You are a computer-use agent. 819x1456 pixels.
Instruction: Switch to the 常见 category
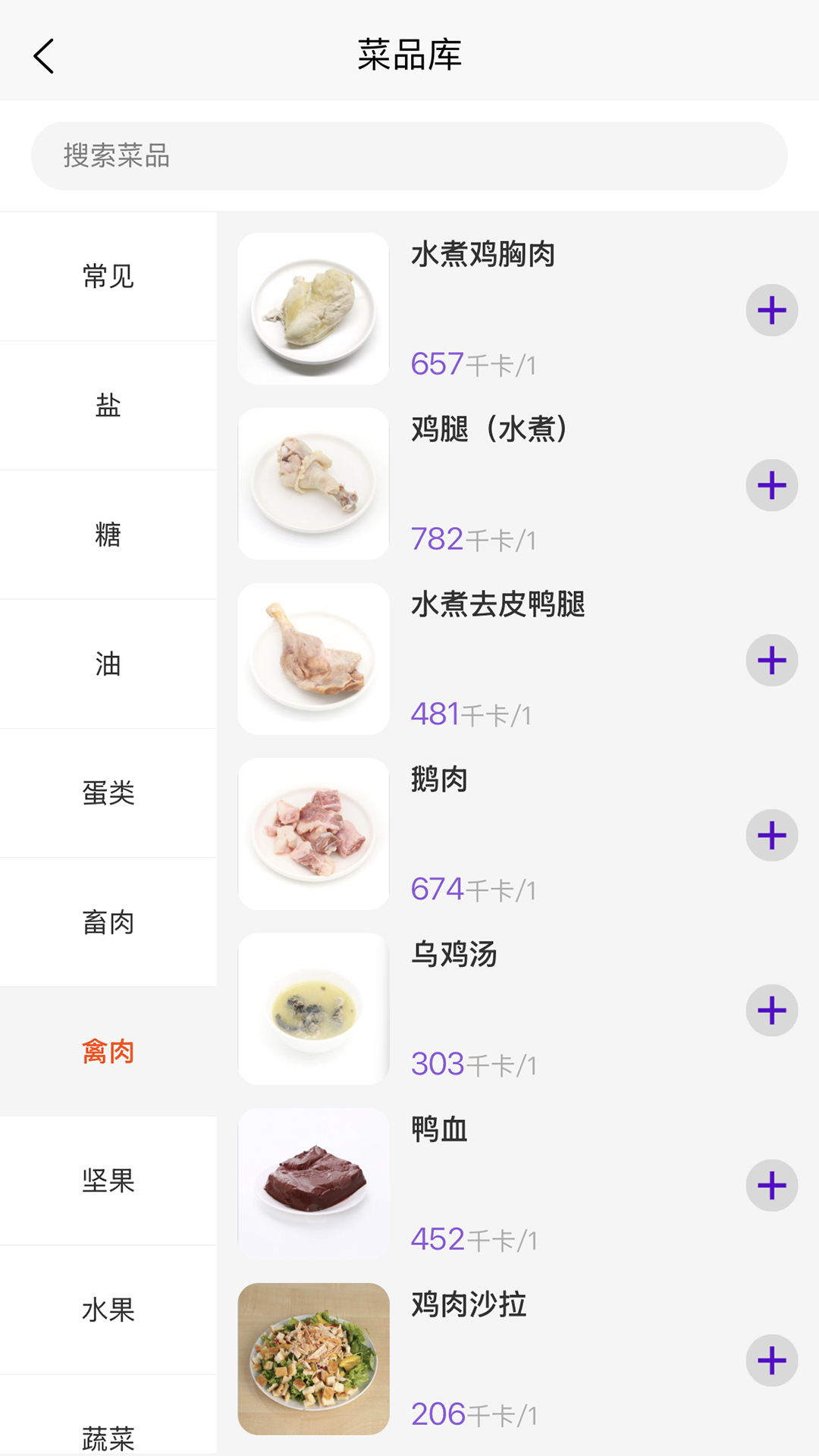pyautogui.click(x=108, y=277)
